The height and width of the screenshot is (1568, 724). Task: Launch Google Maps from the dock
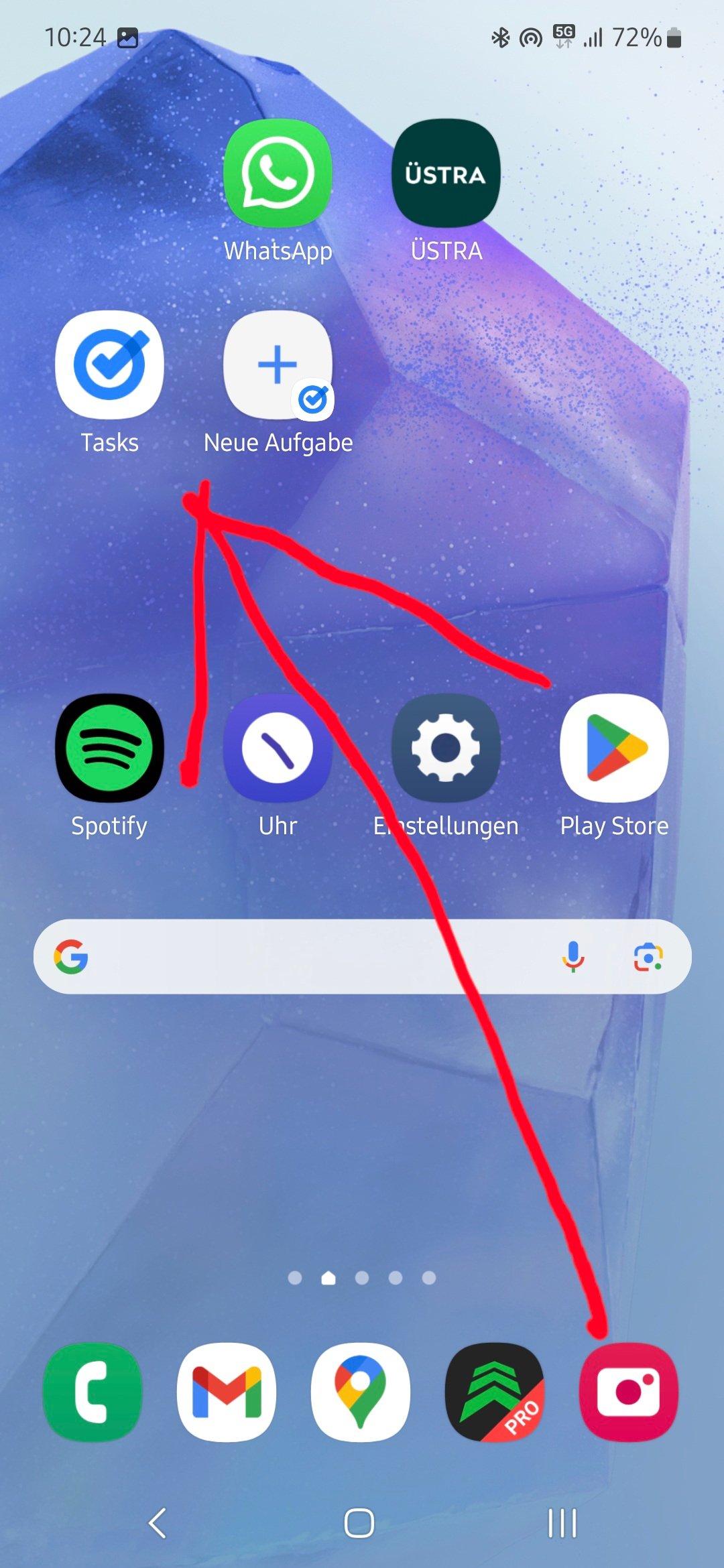click(x=361, y=1392)
